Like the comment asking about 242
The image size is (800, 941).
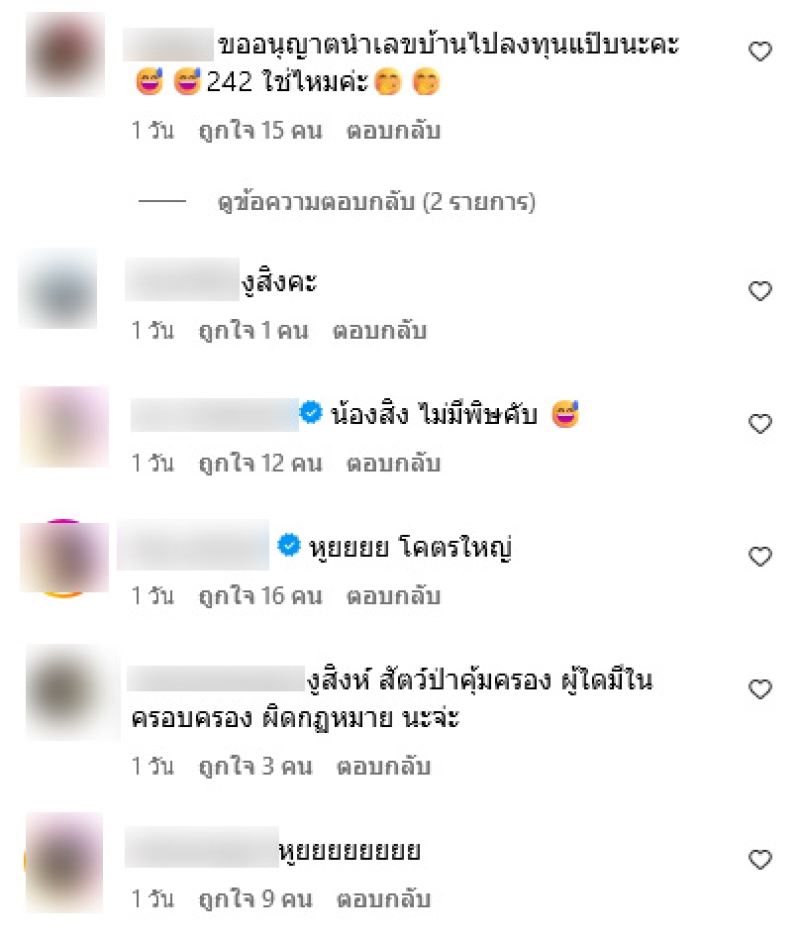click(761, 52)
